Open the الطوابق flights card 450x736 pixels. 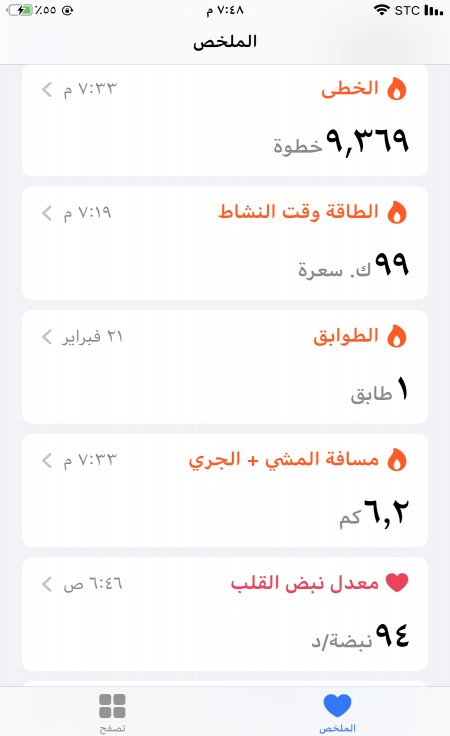coord(225,367)
